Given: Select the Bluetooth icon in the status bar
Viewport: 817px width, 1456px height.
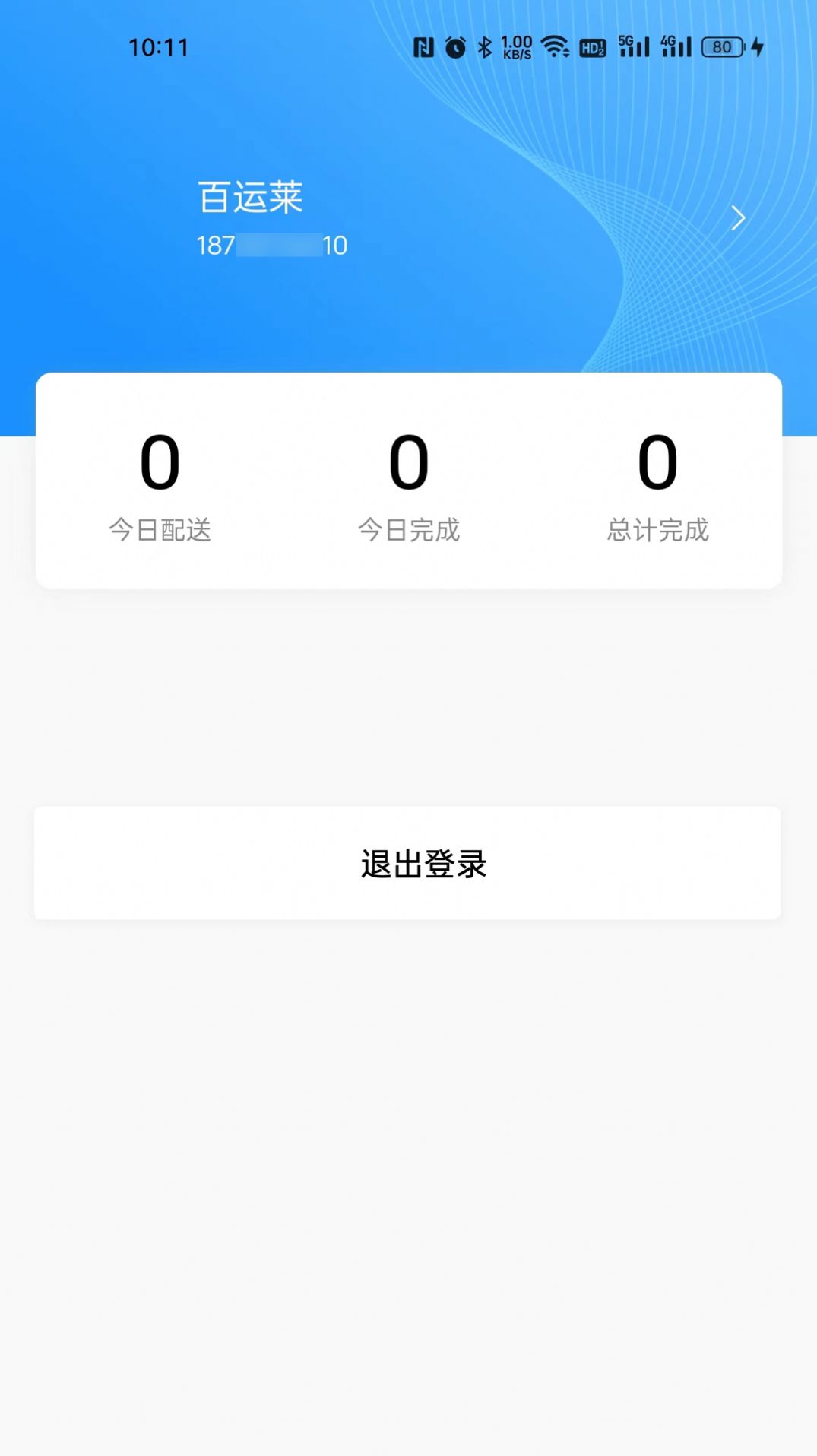Looking at the screenshot, I should pos(483,46).
